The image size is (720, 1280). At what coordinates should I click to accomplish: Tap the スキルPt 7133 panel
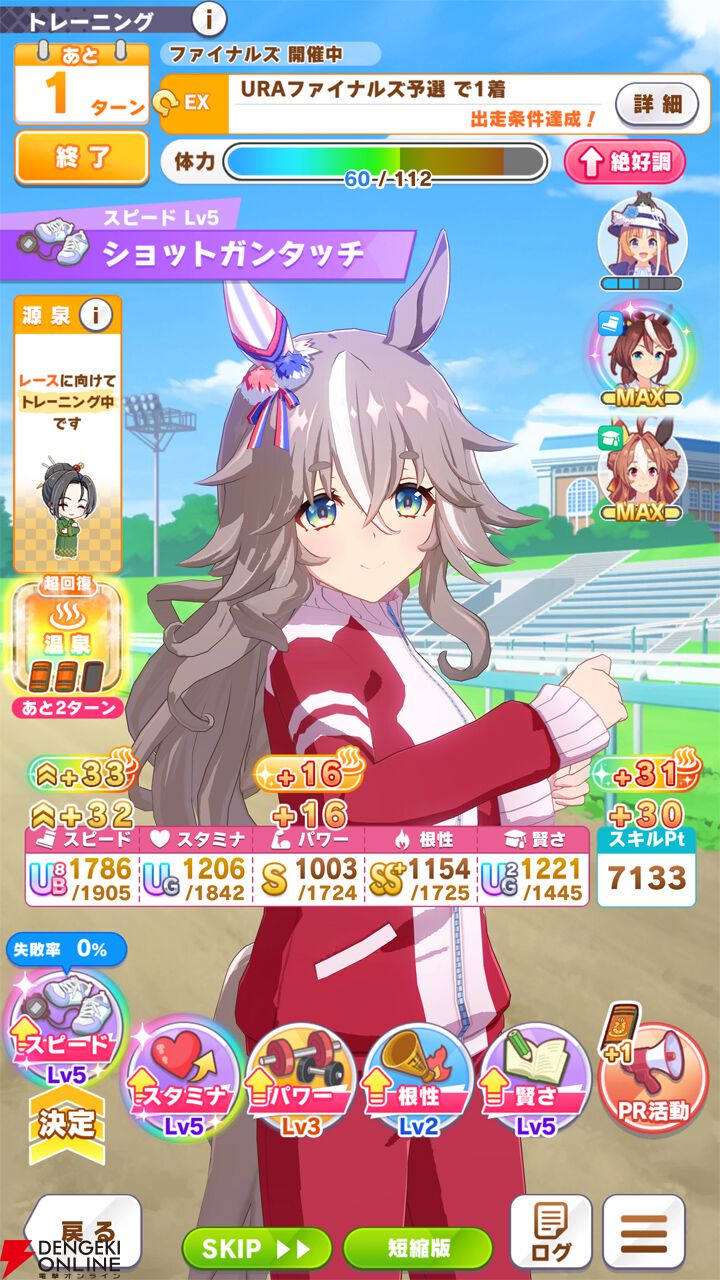tap(647, 867)
